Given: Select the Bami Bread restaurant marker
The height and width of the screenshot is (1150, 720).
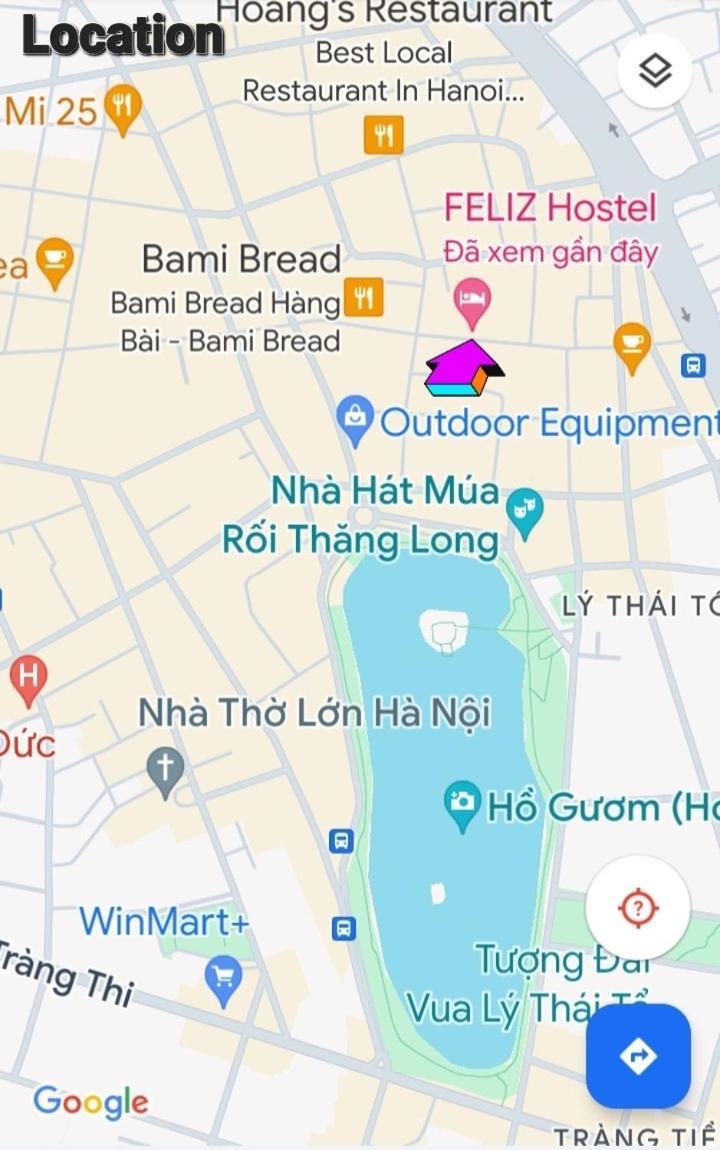Looking at the screenshot, I should pyautogui.click(x=363, y=298).
